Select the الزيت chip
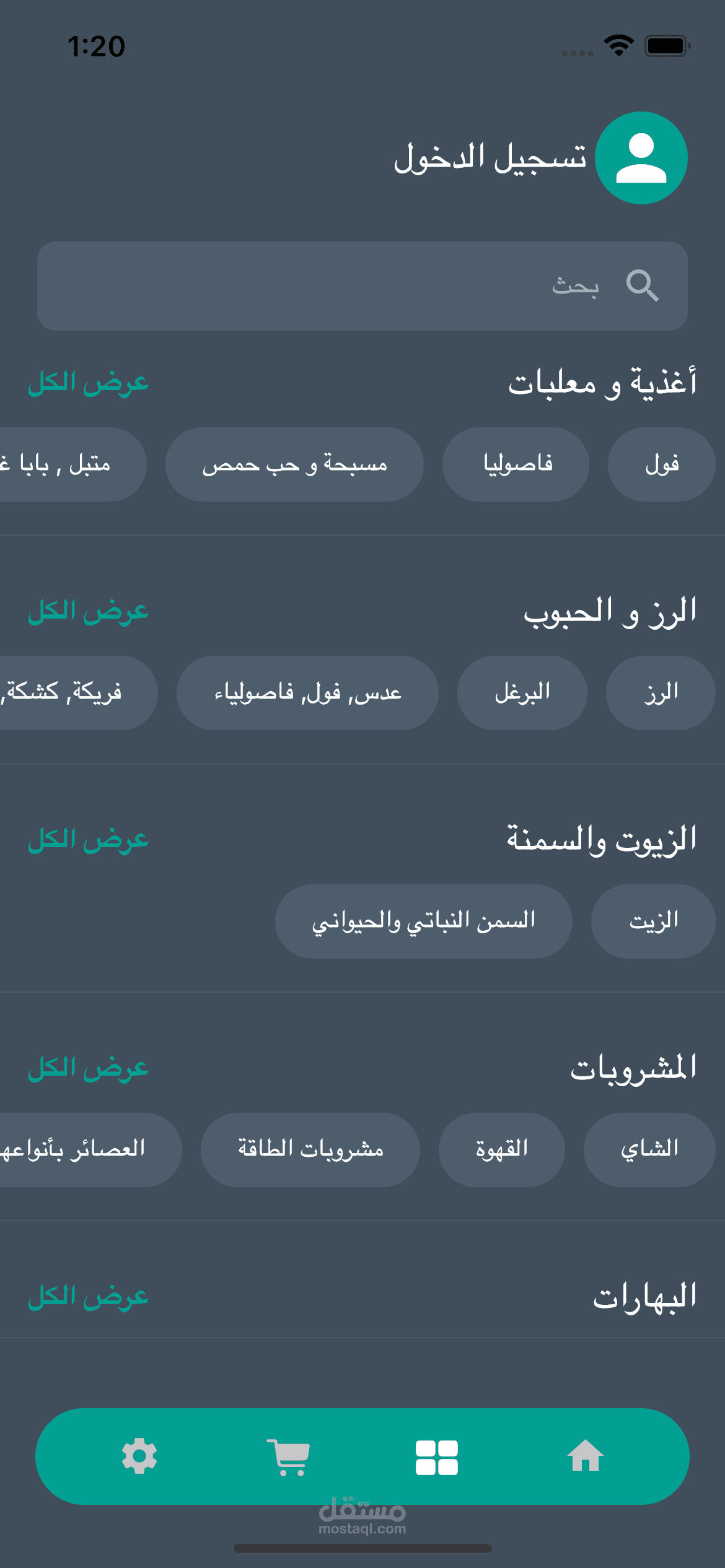 point(653,921)
